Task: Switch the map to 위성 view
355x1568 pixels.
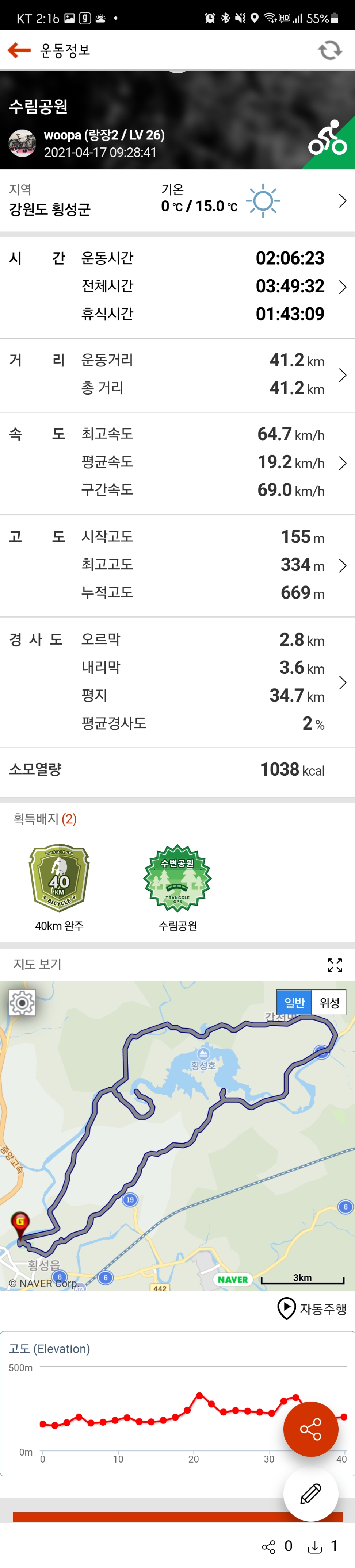Action: (329, 1003)
